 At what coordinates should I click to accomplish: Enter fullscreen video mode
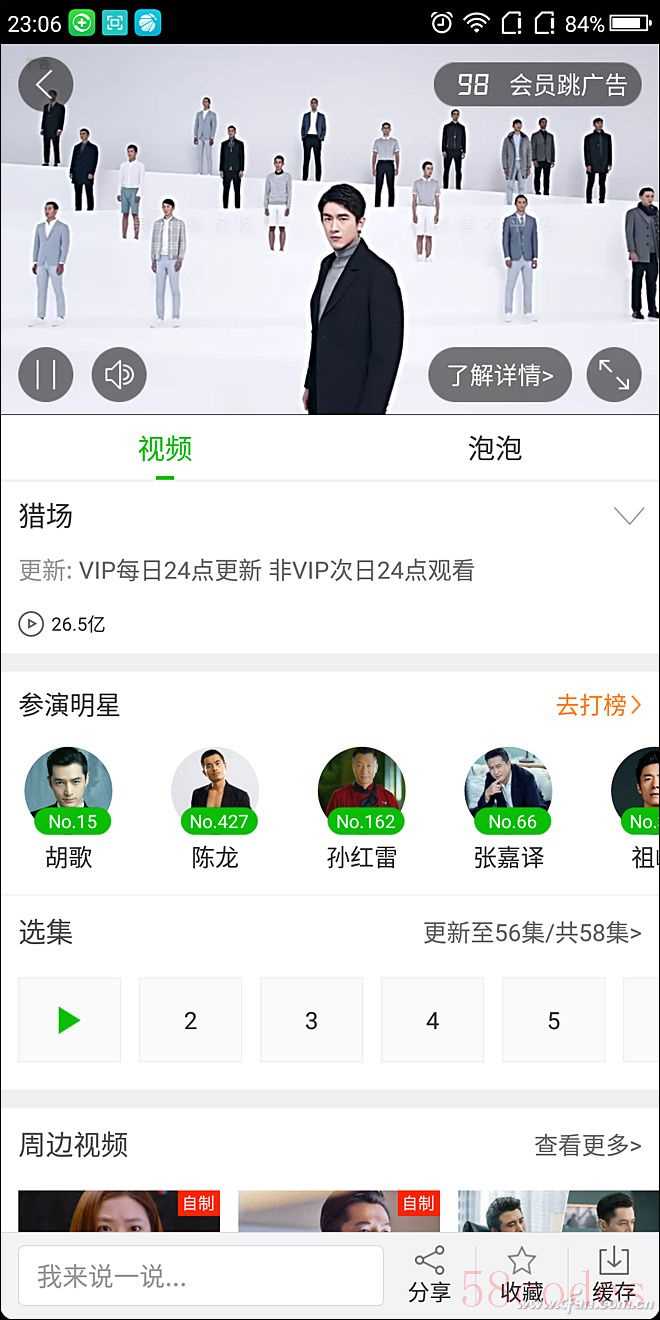(614, 375)
